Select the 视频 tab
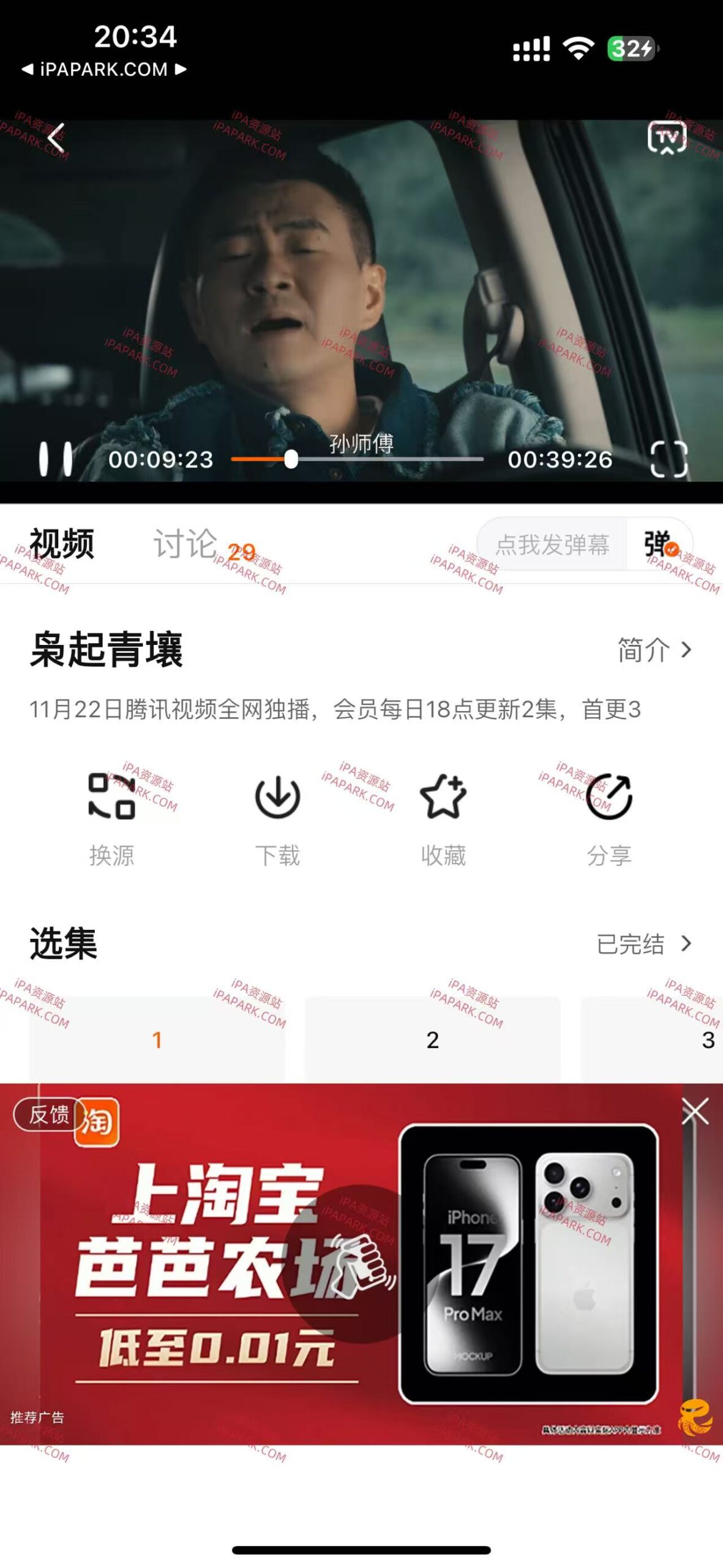 tap(61, 545)
